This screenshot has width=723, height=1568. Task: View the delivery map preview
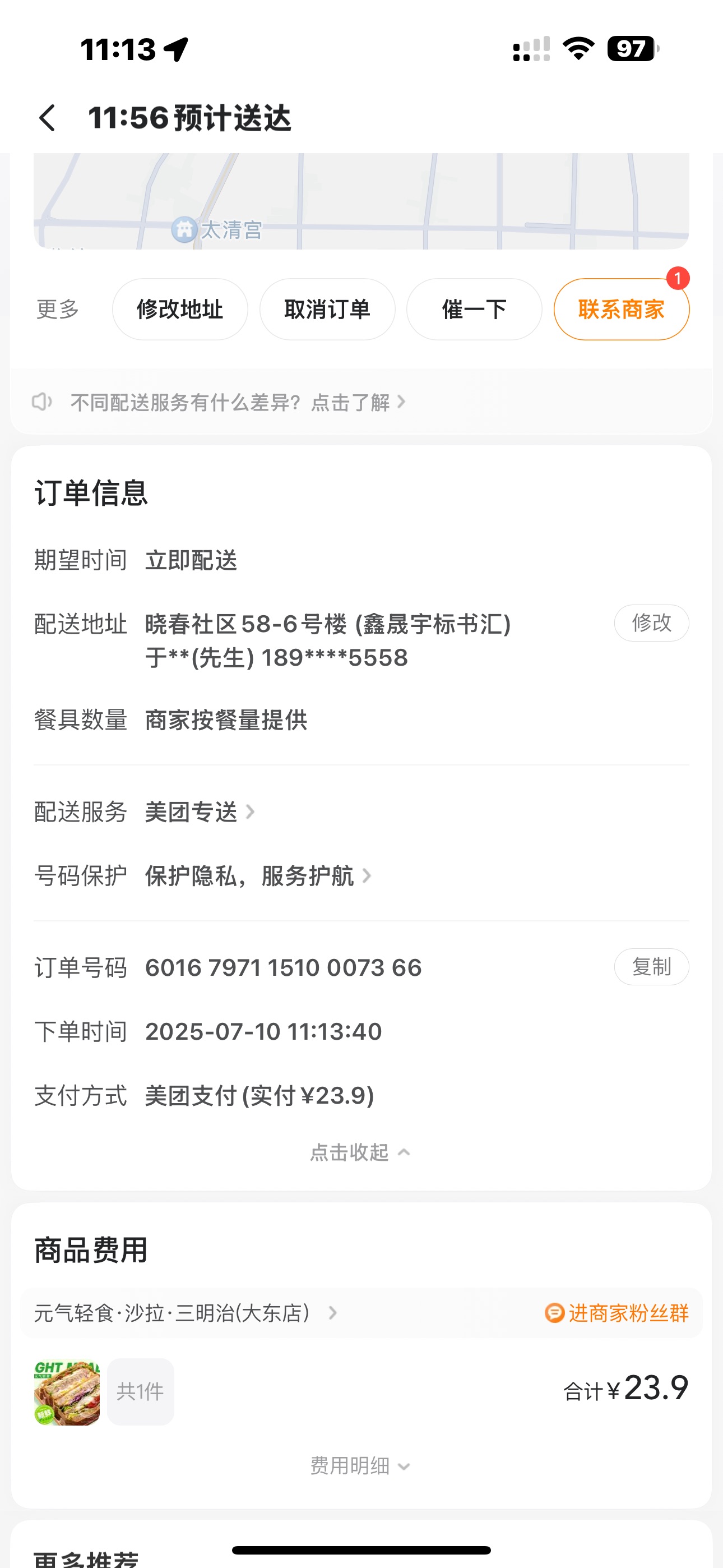[x=360, y=201]
